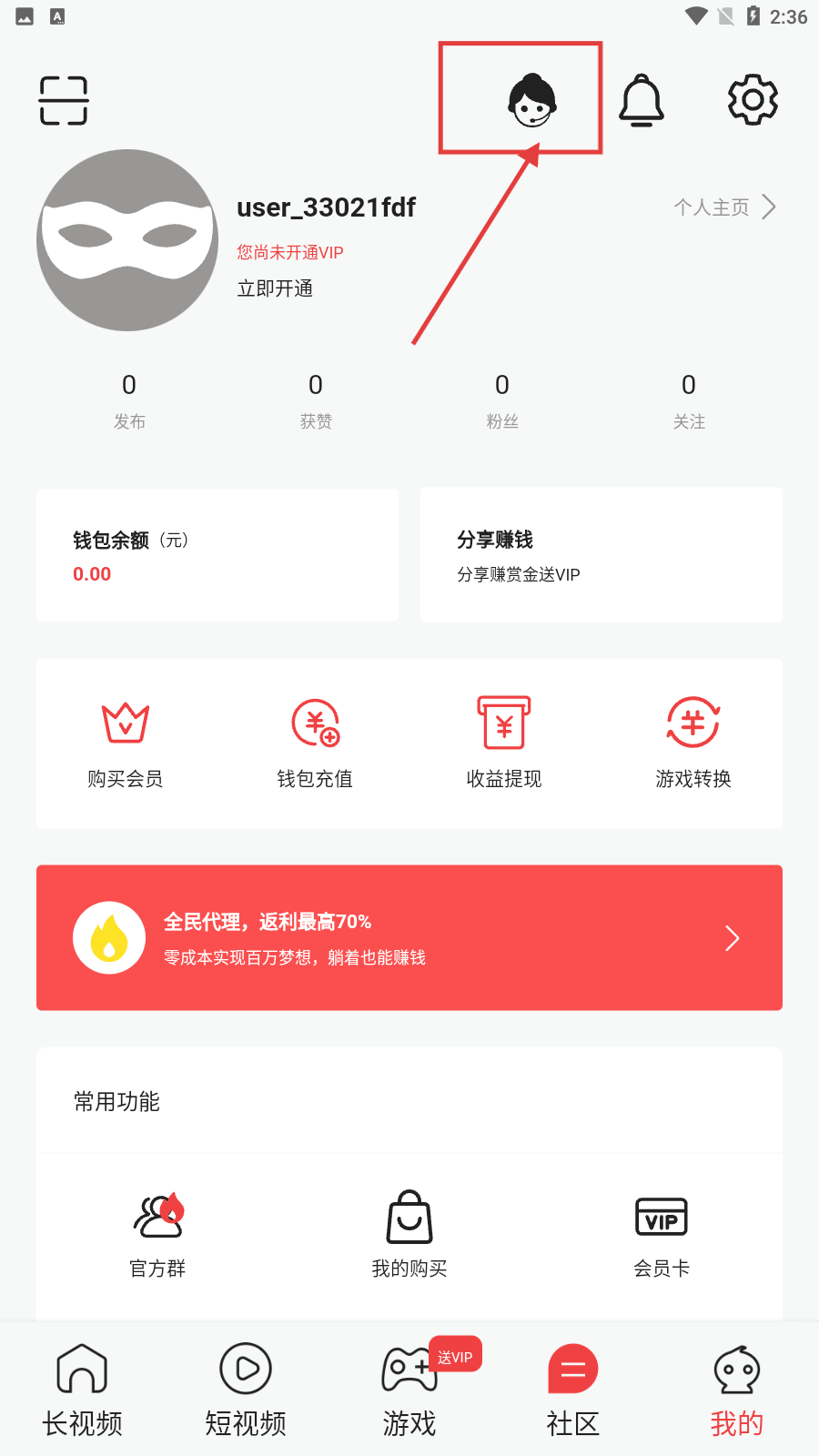Image resolution: width=819 pixels, height=1456 pixels.
Task: Select the 购买会员 crown icon
Action: coord(126,722)
